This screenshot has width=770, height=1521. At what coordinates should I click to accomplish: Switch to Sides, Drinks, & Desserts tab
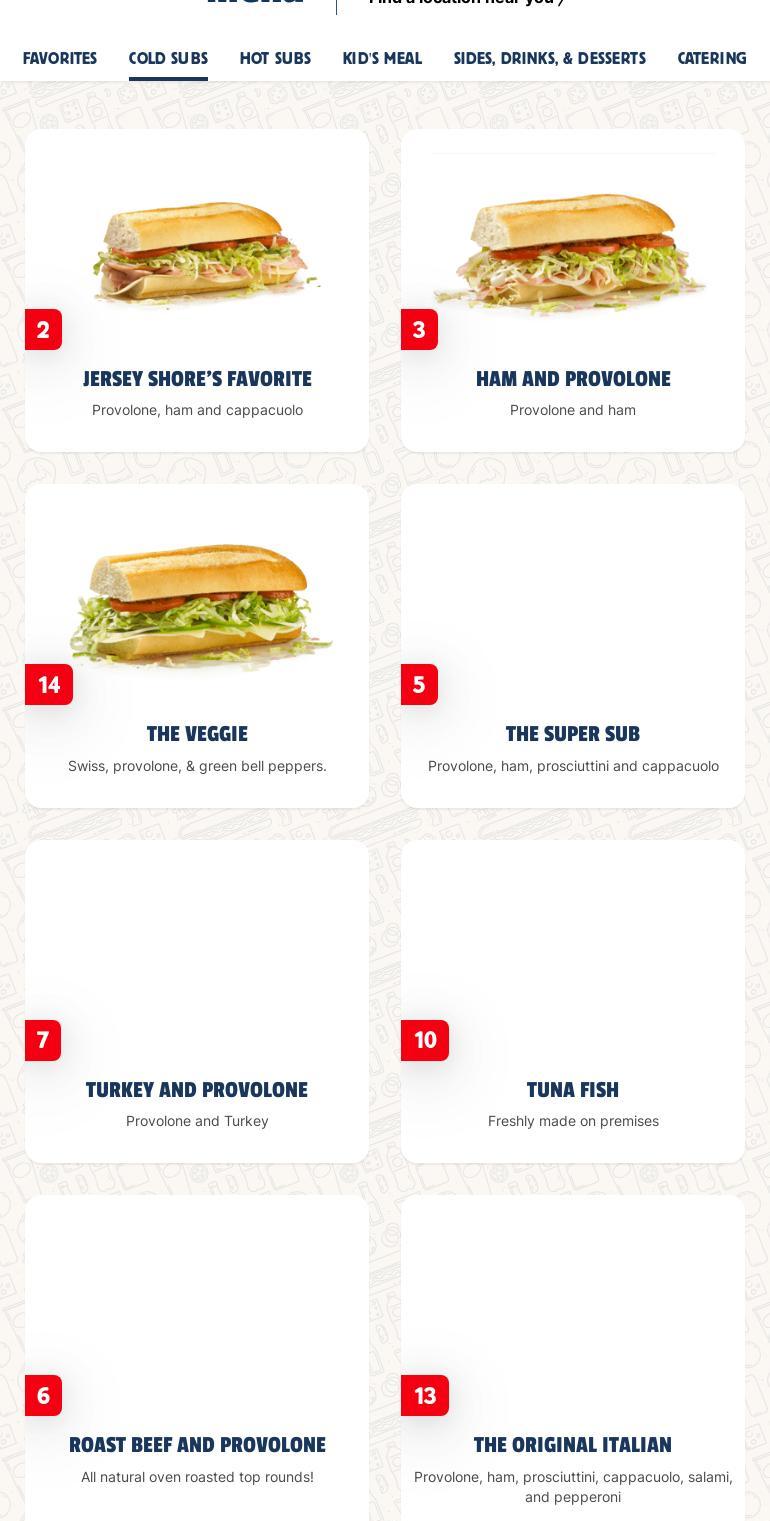tap(549, 58)
